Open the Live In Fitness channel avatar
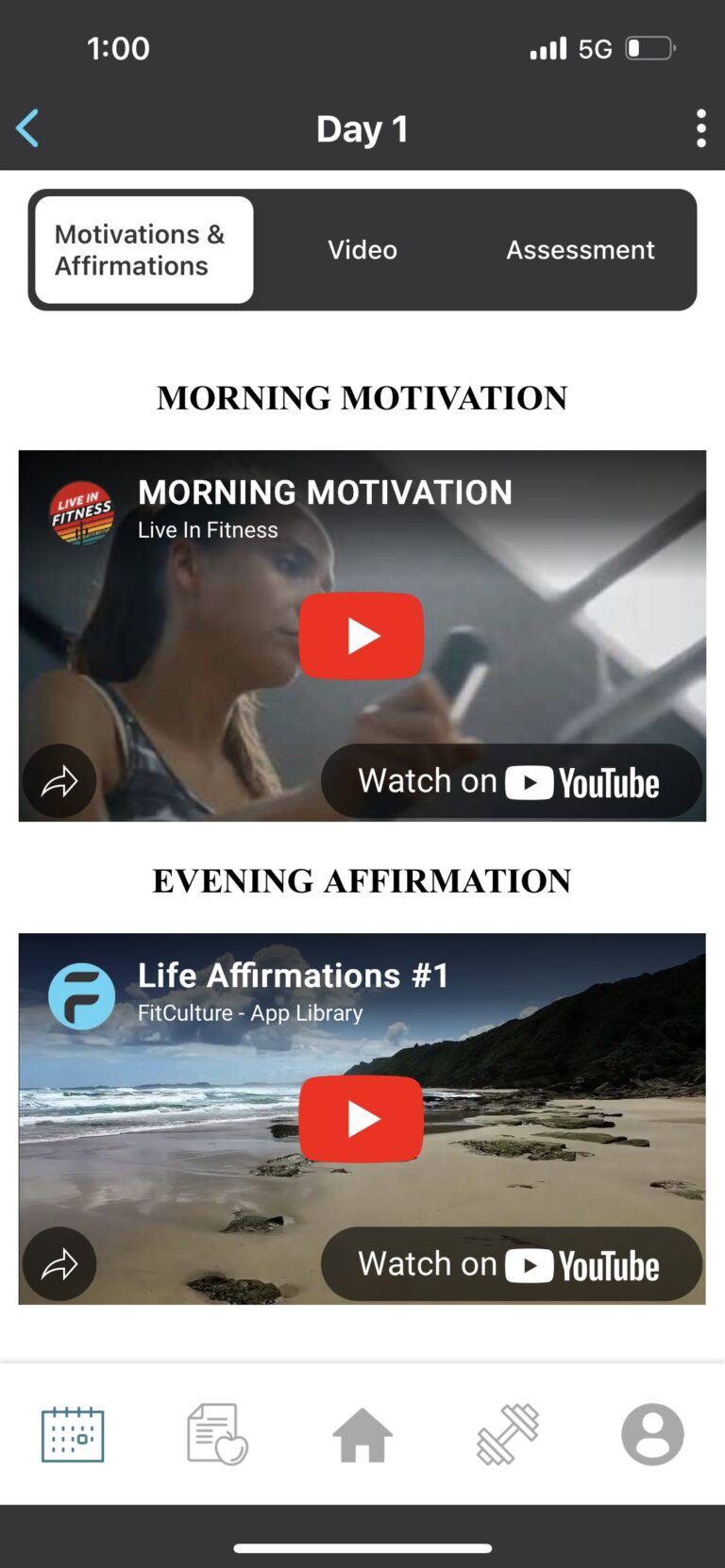The height and width of the screenshot is (1568, 725). click(82, 513)
